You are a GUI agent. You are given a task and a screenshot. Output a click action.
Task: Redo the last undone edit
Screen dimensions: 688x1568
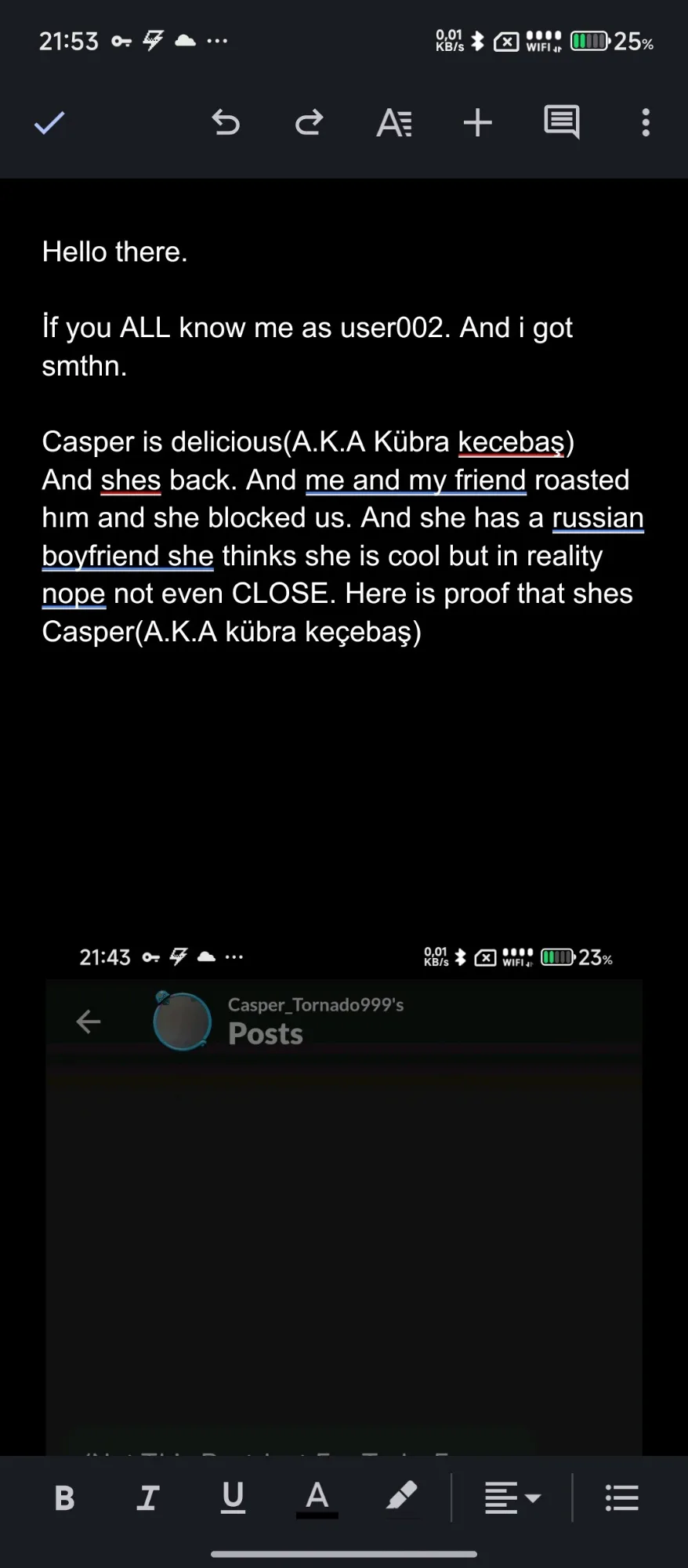309,123
